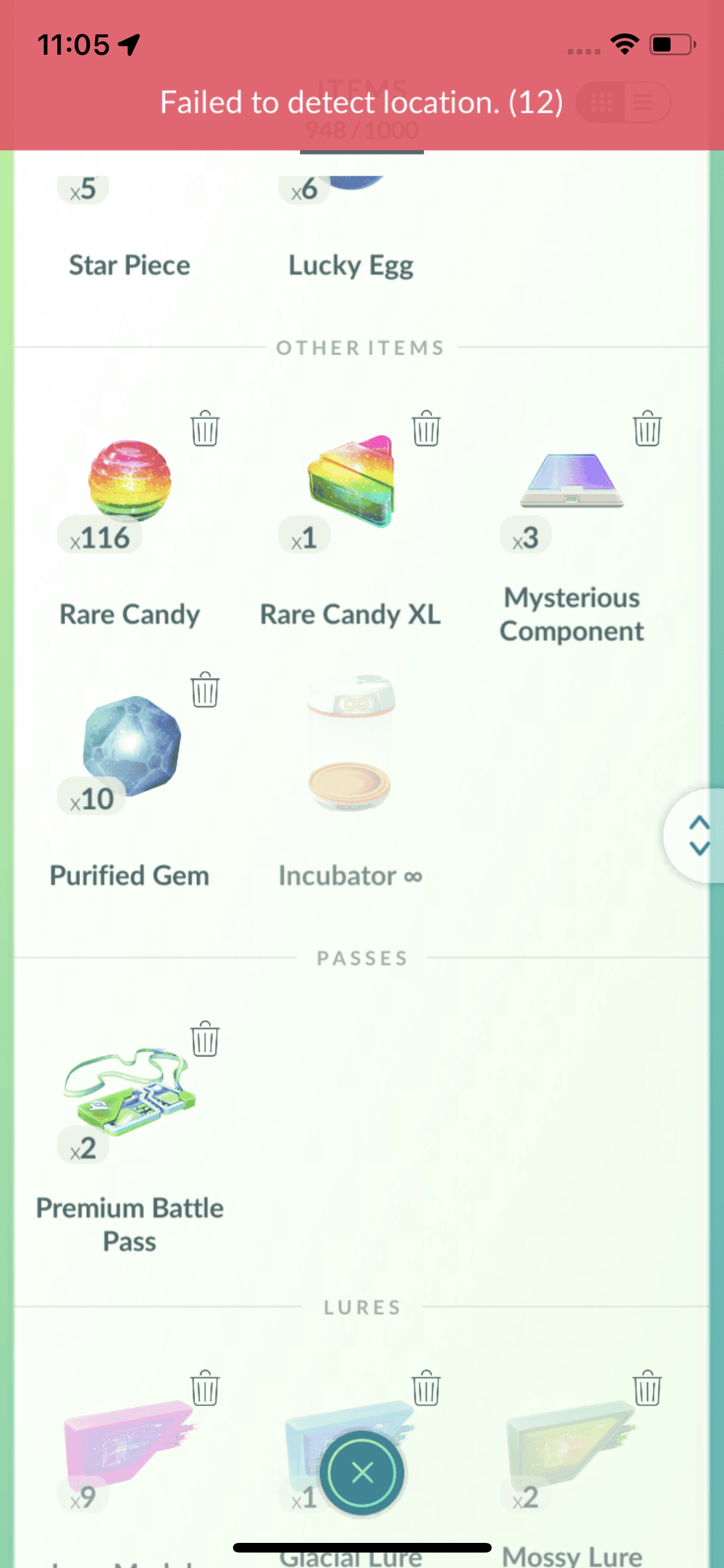Tap trash icon for Mossy Lure

pos(647,1388)
